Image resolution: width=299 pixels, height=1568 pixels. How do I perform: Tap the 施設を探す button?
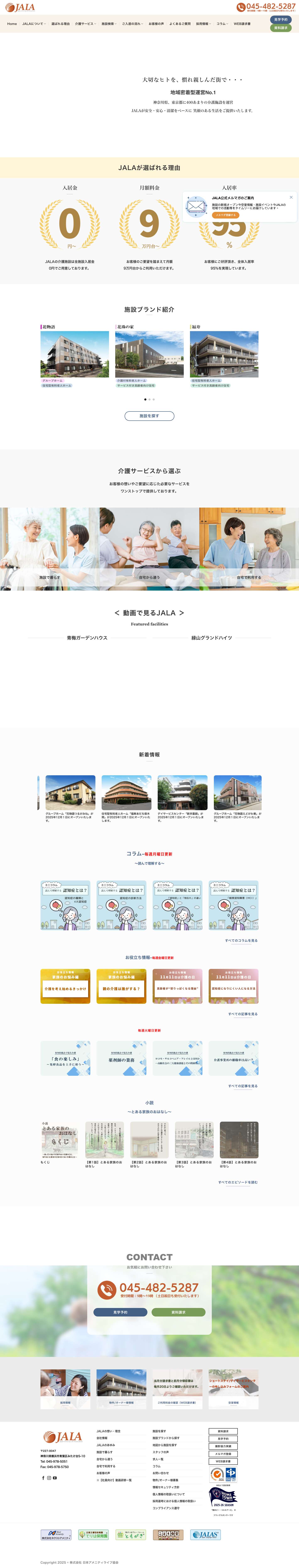pos(149,416)
